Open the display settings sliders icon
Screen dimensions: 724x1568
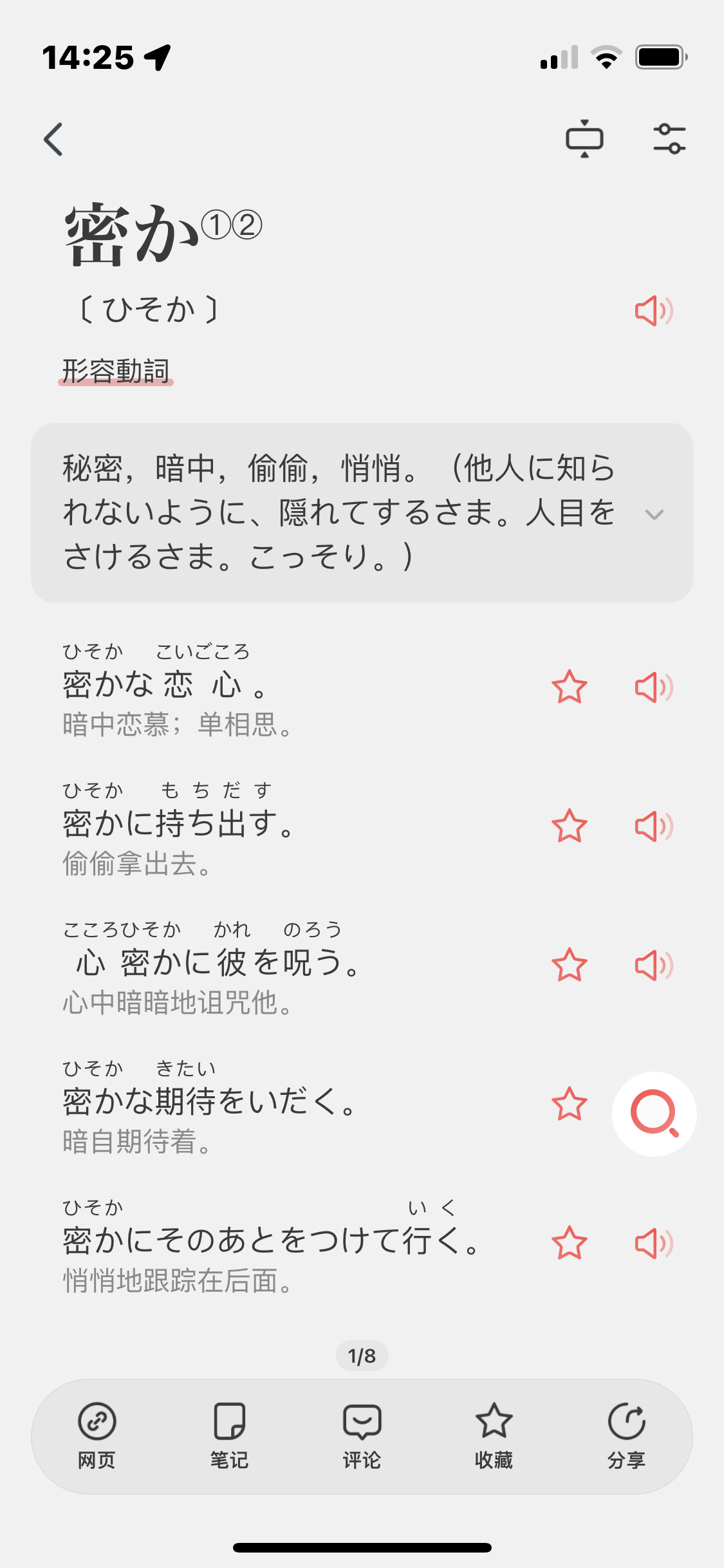[669, 139]
